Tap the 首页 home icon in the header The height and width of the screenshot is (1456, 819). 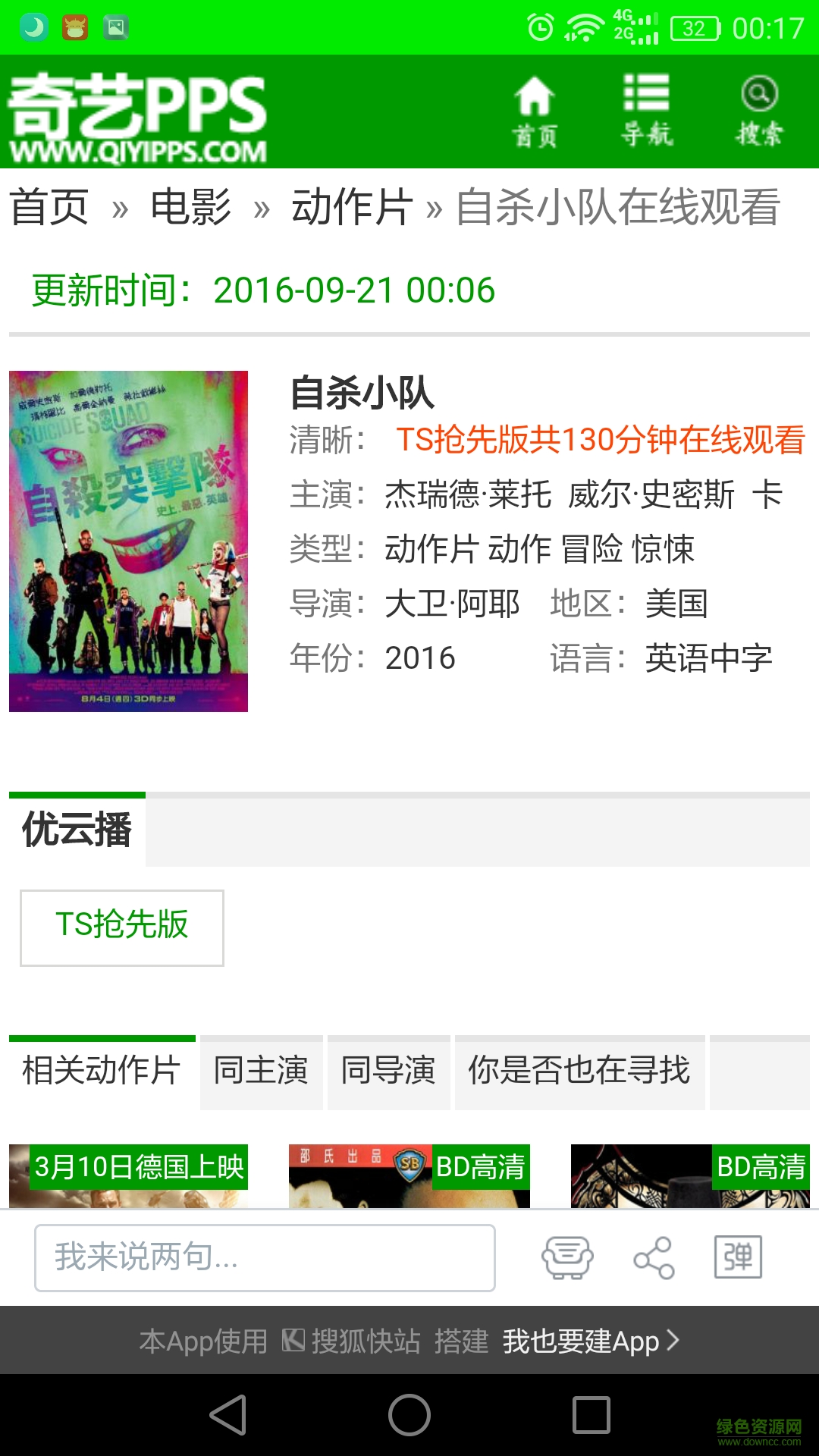[537, 110]
